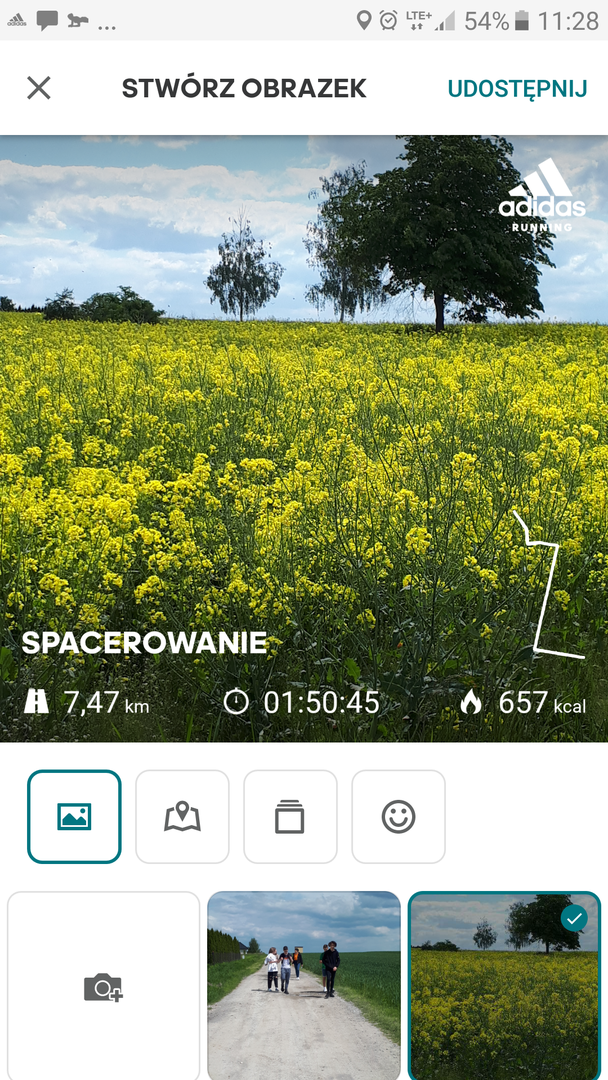Tap Udostępnij to share the image

517,89
